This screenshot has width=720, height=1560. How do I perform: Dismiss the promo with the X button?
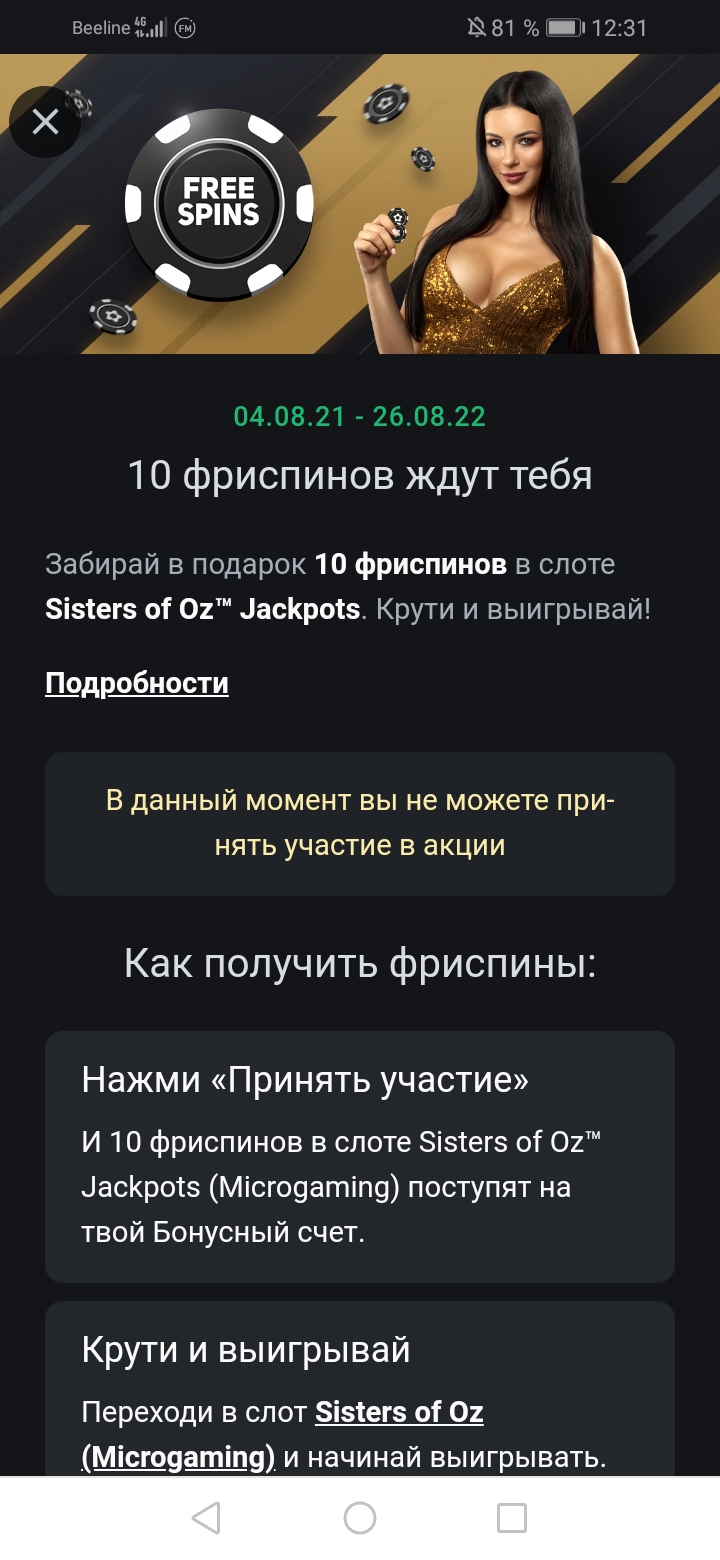(x=45, y=121)
